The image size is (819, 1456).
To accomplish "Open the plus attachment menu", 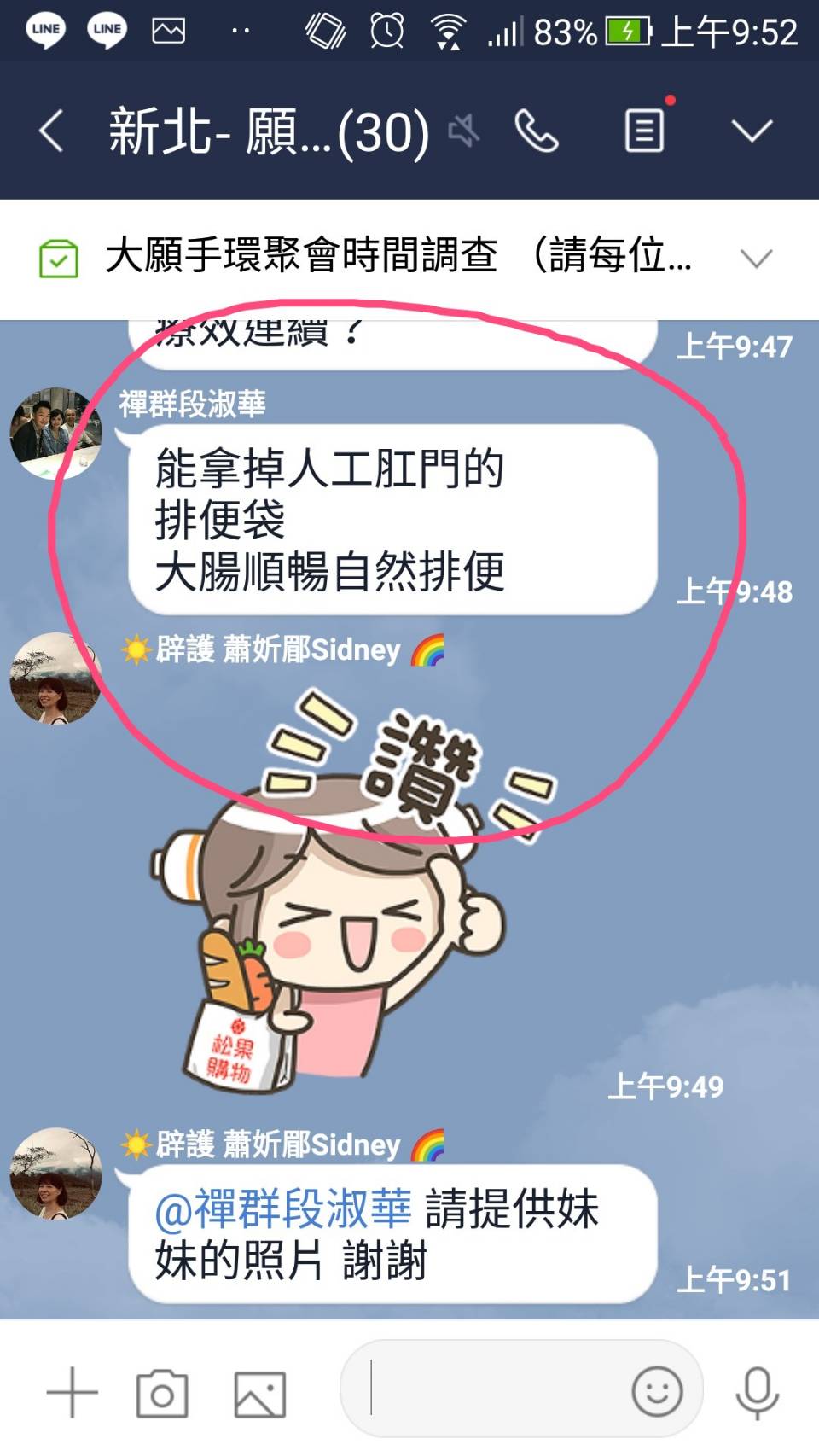I will [73, 1392].
